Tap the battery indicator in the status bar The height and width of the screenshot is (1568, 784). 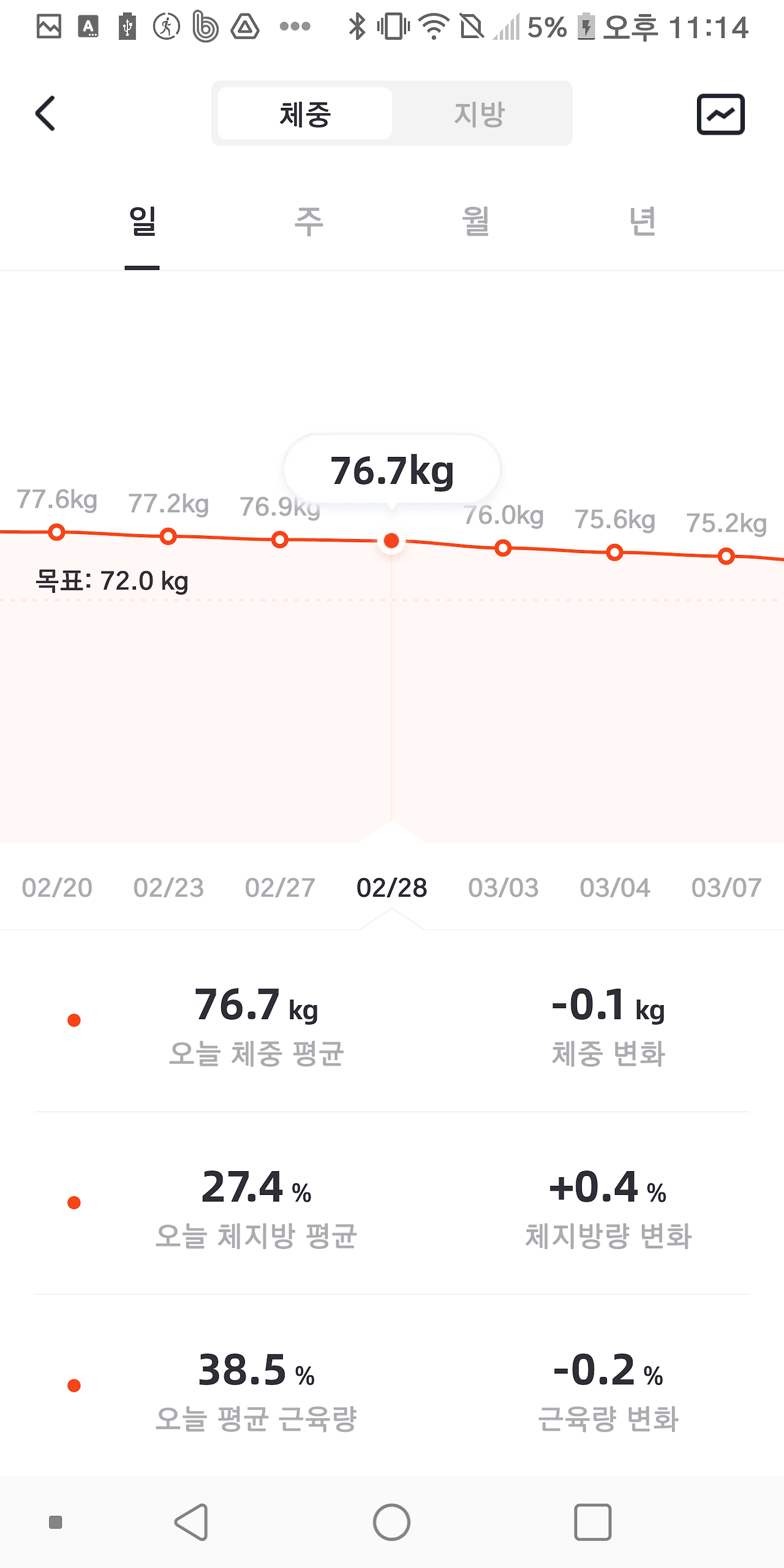586,28
